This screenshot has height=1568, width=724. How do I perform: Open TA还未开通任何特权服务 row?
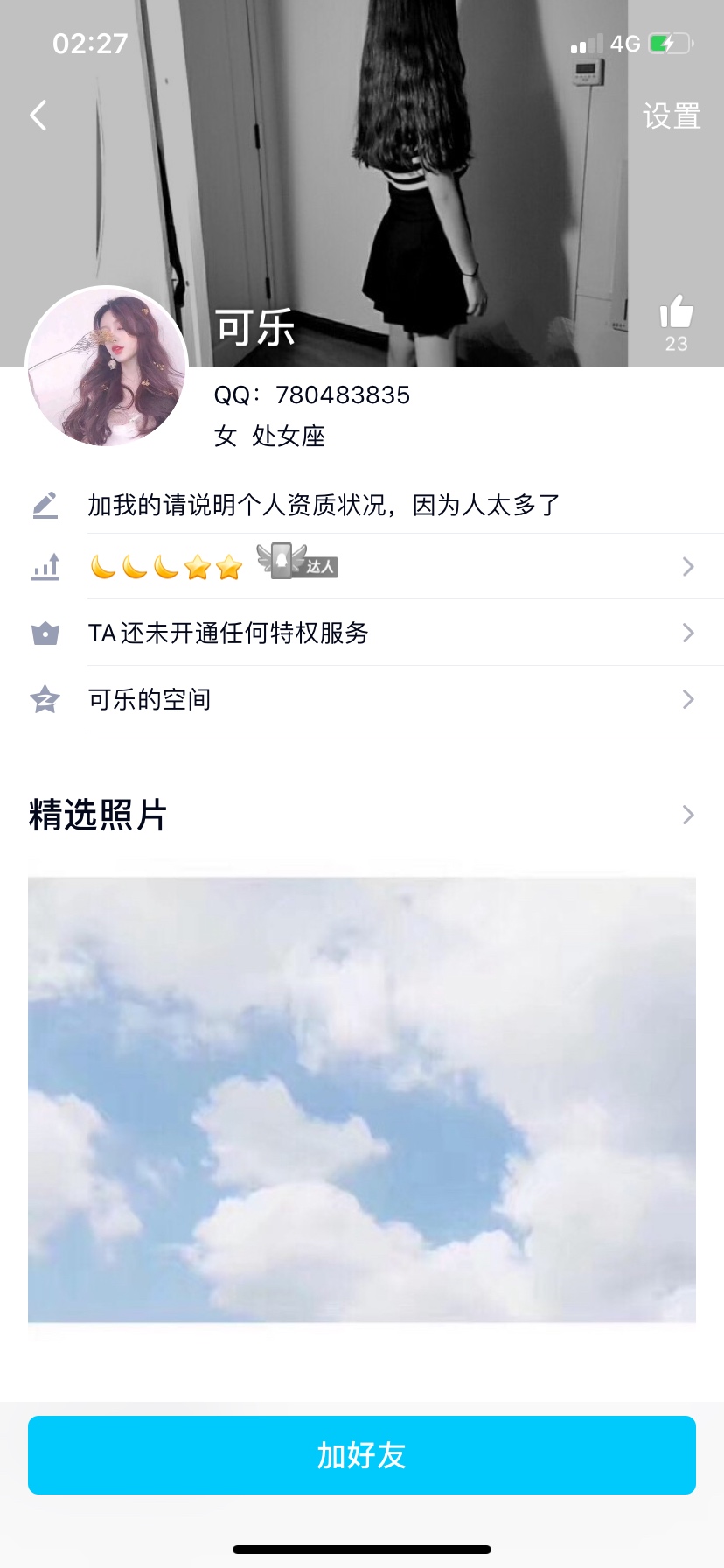tap(362, 633)
